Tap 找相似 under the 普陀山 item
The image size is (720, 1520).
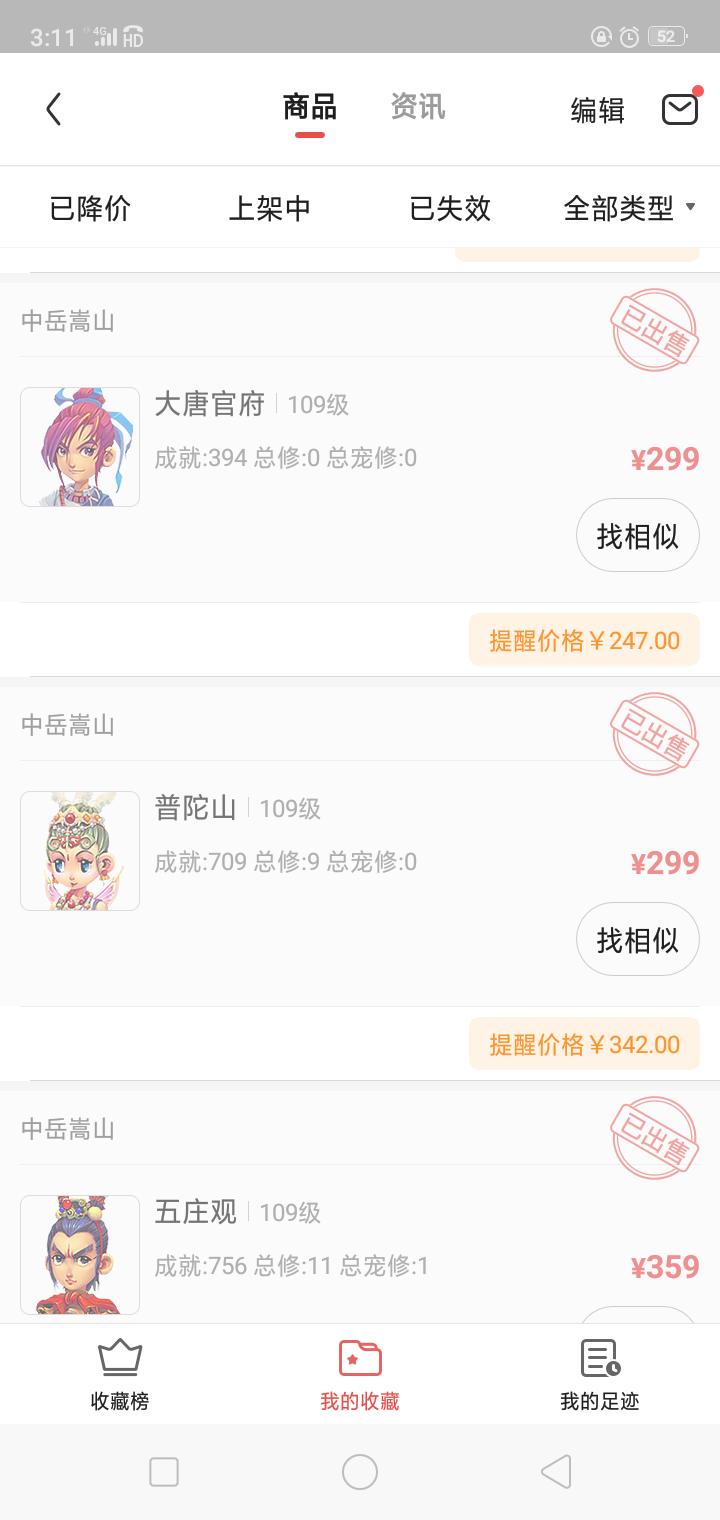click(x=637, y=940)
